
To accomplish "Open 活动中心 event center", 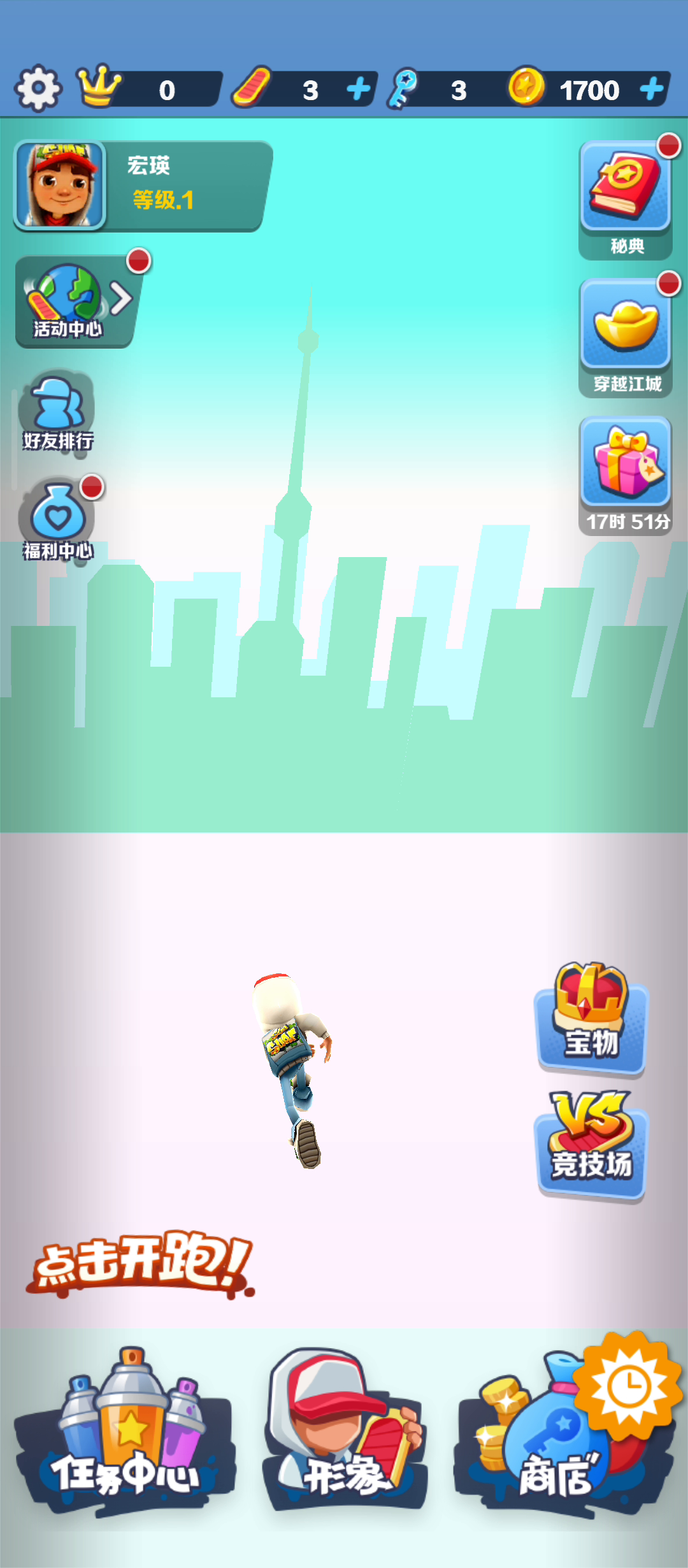I will (75, 302).
